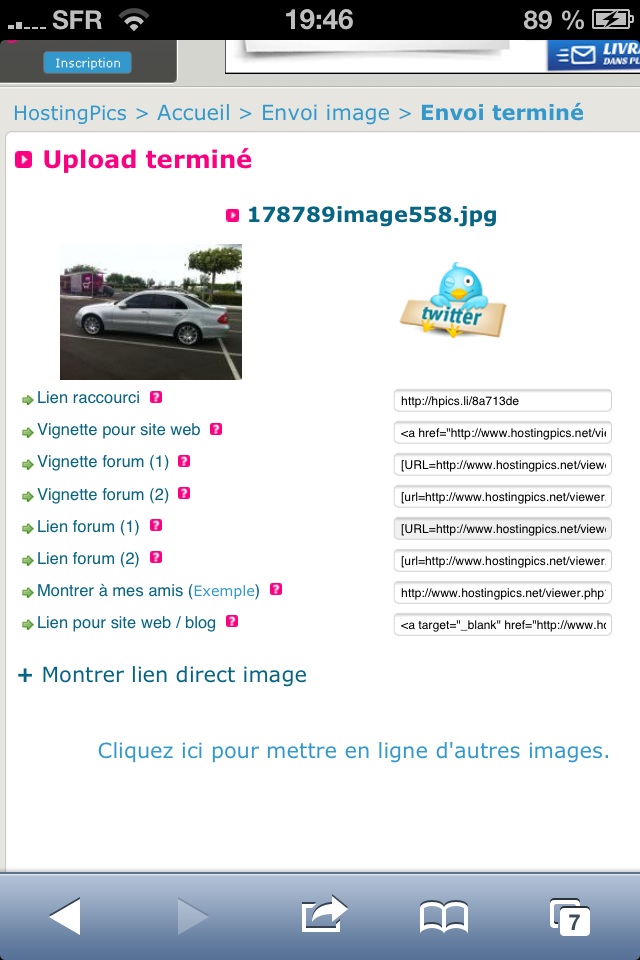640x960 pixels.
Task: Go to Accueil in the breadcrumb
Action: [x=193, y=113]
